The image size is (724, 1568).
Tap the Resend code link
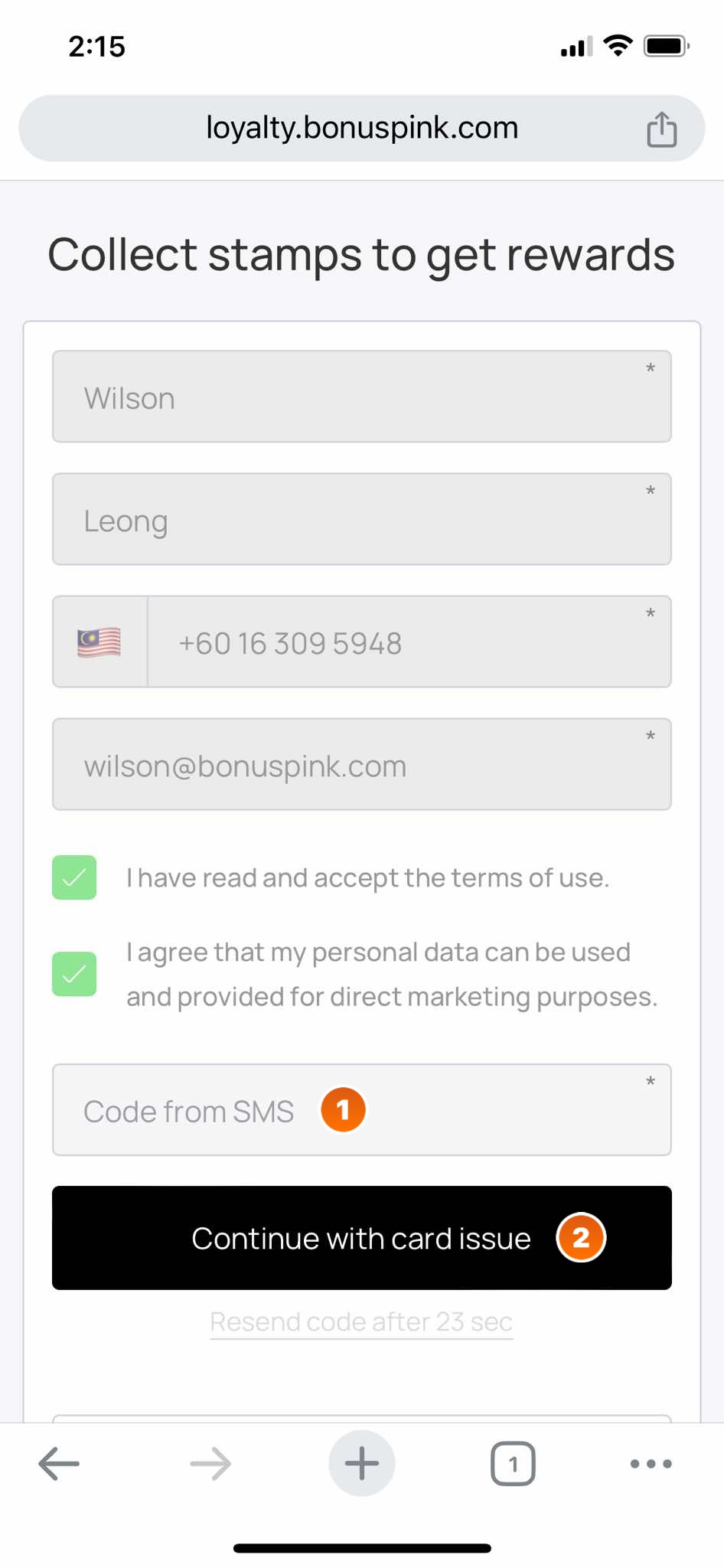(361, 1322)
